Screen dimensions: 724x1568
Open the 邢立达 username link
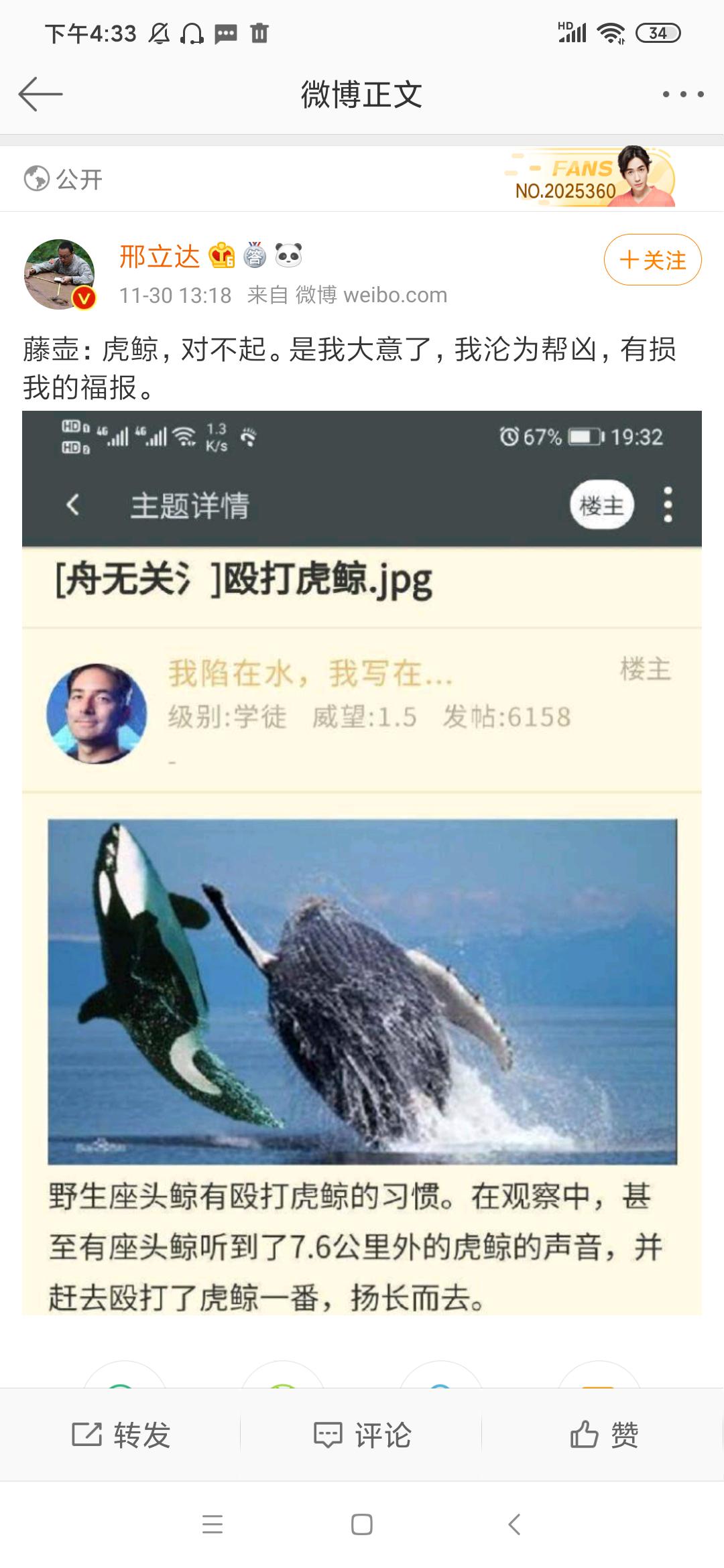(160, 257)
